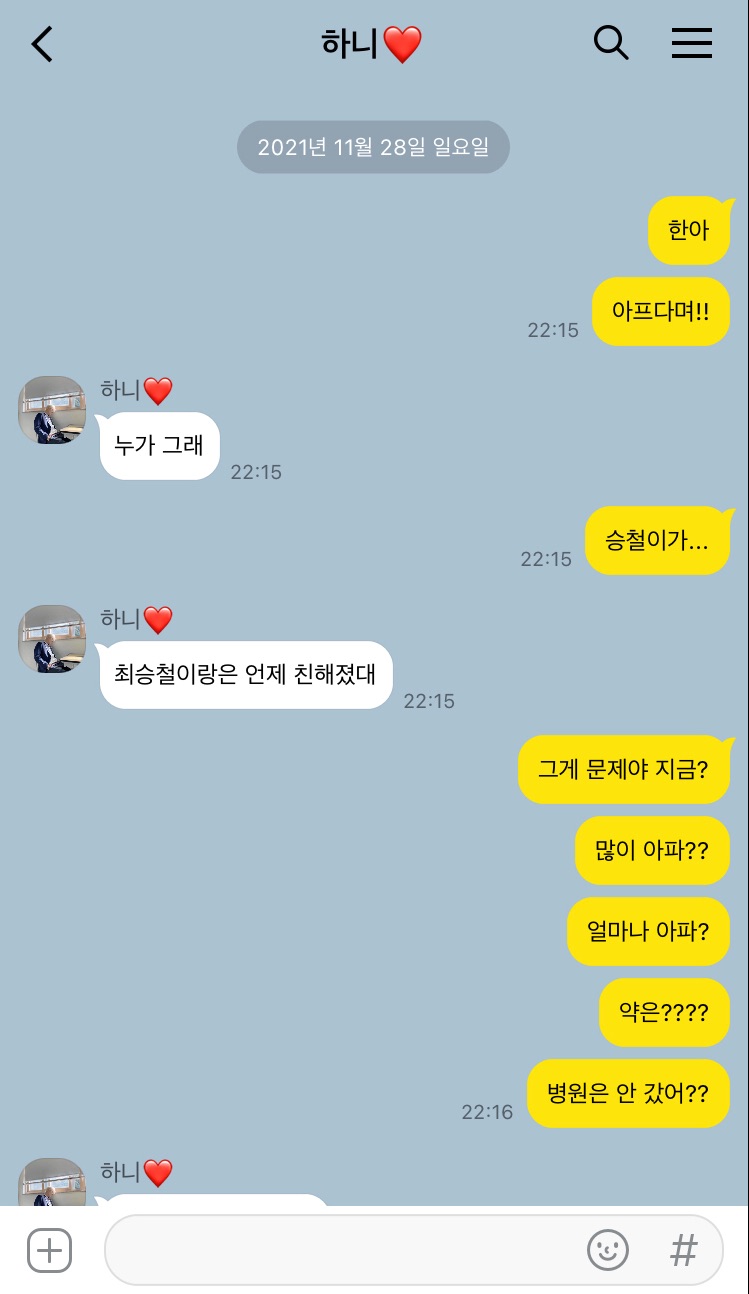
Task: Open 하니's profile picture next to 누가 그래
Action: 51,410
